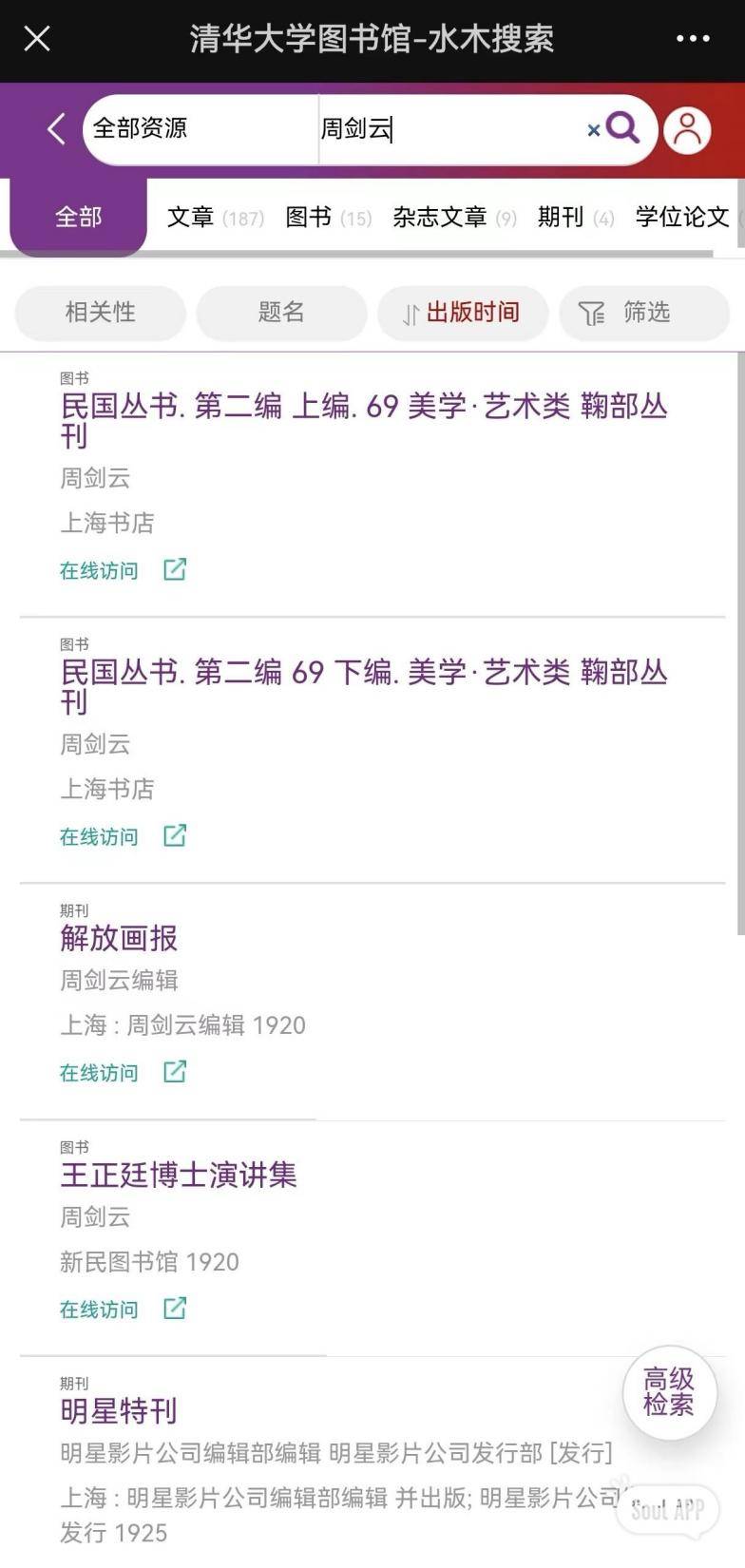
Task: Go back using the left arrow
Action: [56, 129]
